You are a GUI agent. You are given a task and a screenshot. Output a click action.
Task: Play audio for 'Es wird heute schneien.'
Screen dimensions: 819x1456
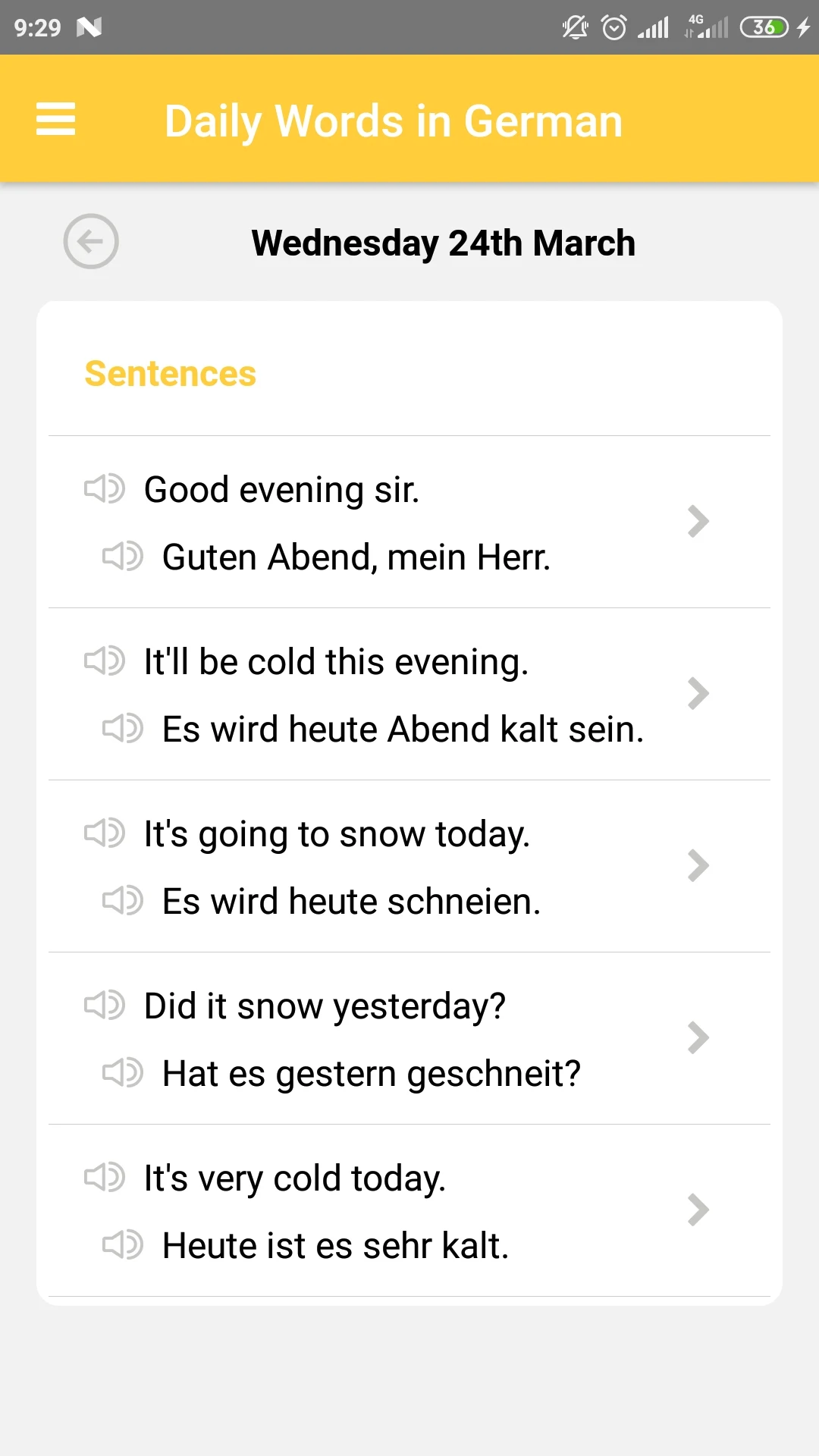coord(122,900)
